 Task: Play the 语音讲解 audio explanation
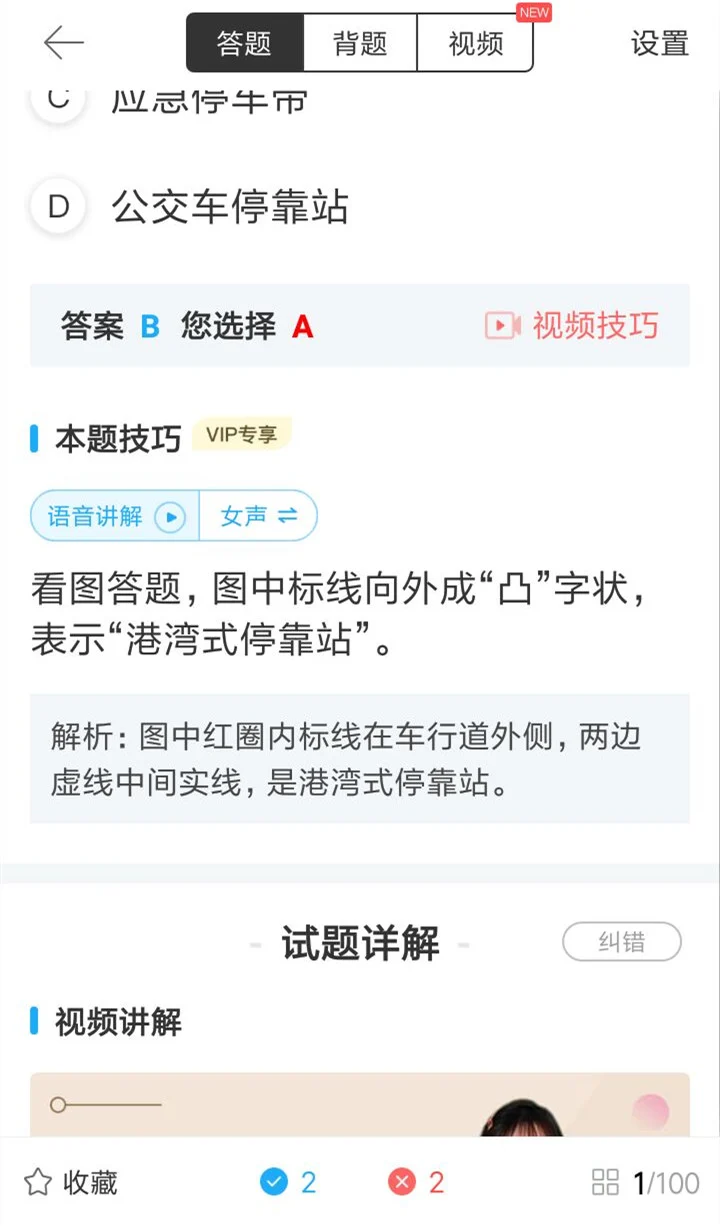click(x=115, y=516)
